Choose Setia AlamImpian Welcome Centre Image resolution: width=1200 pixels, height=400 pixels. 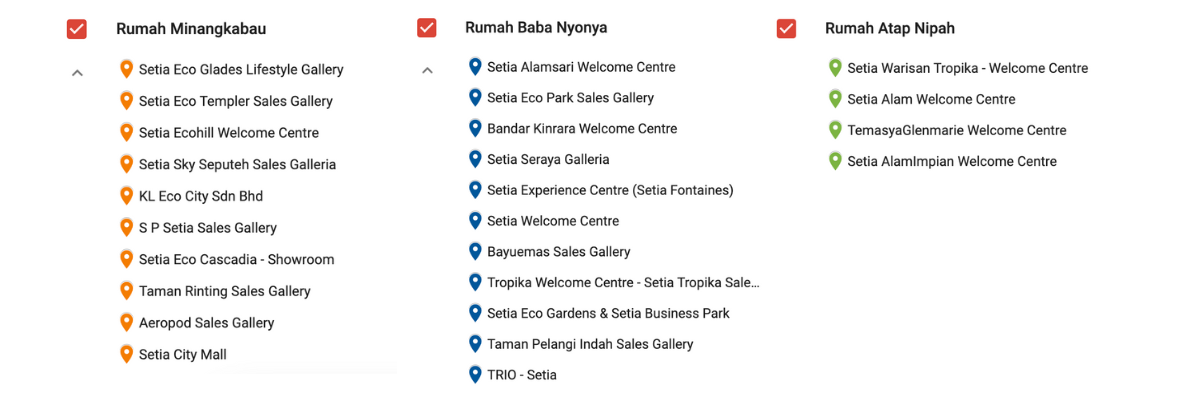coord(951,161)
